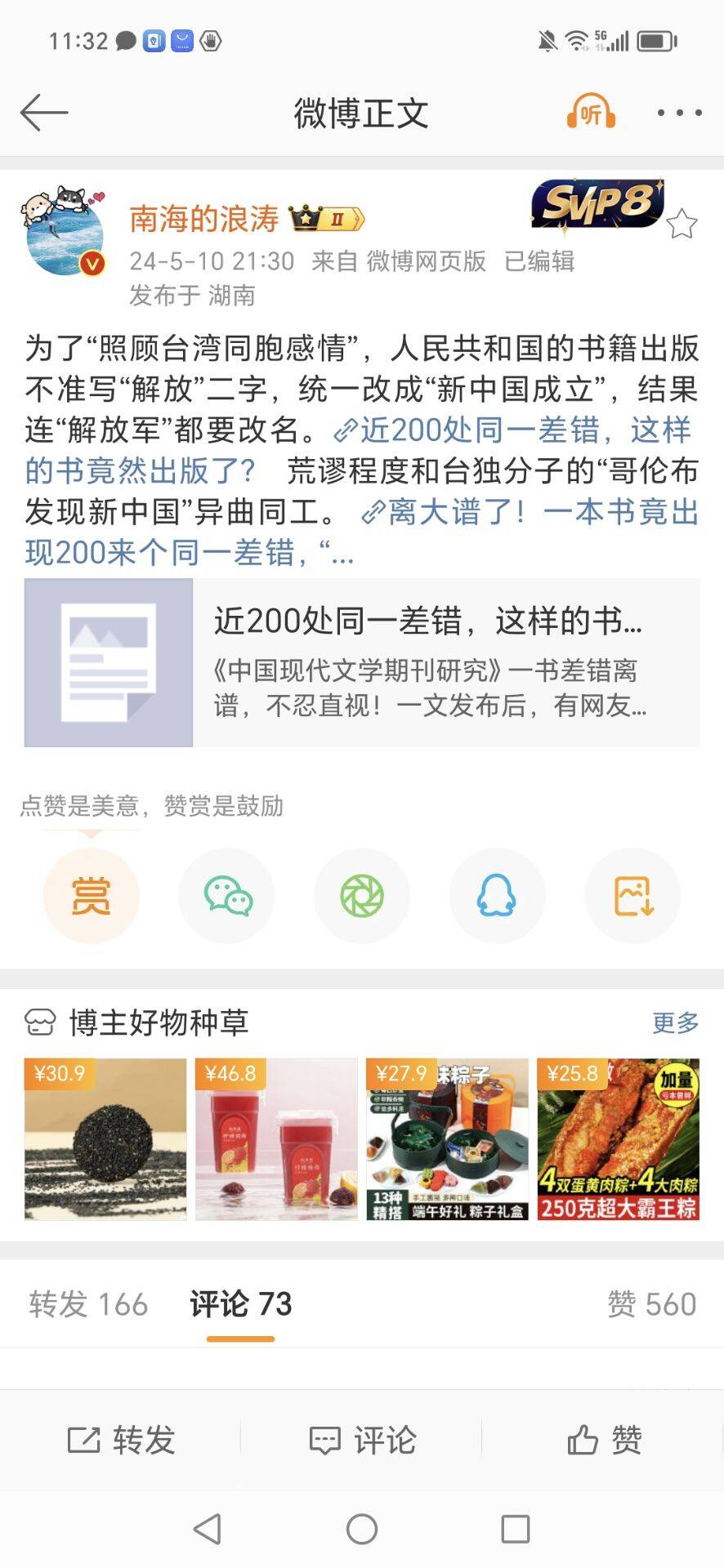Share the post to QQ

pos(497,896)
